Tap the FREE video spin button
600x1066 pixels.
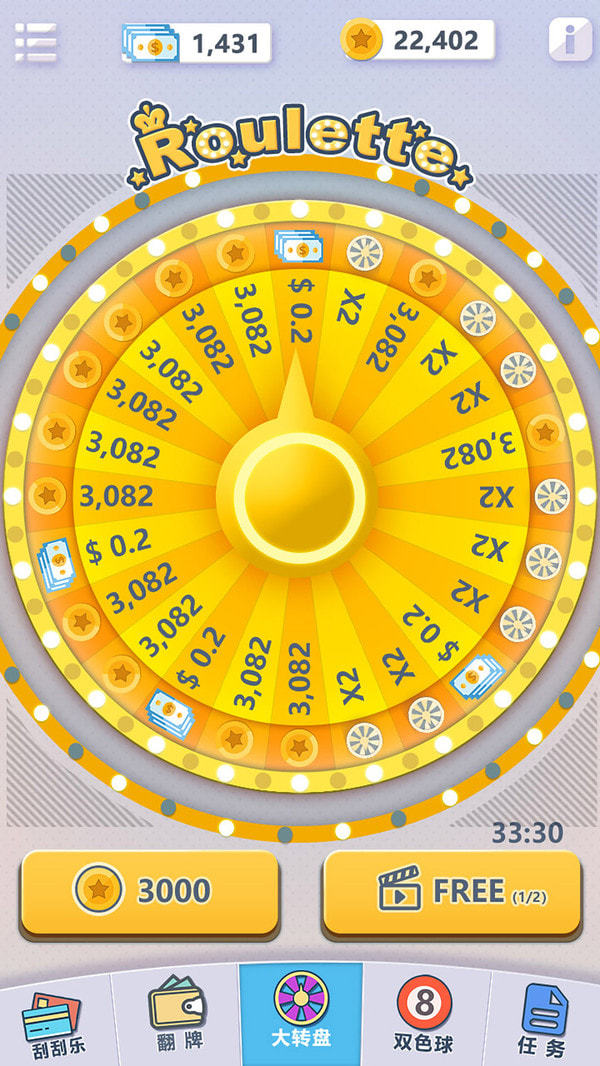click(452, 892)
